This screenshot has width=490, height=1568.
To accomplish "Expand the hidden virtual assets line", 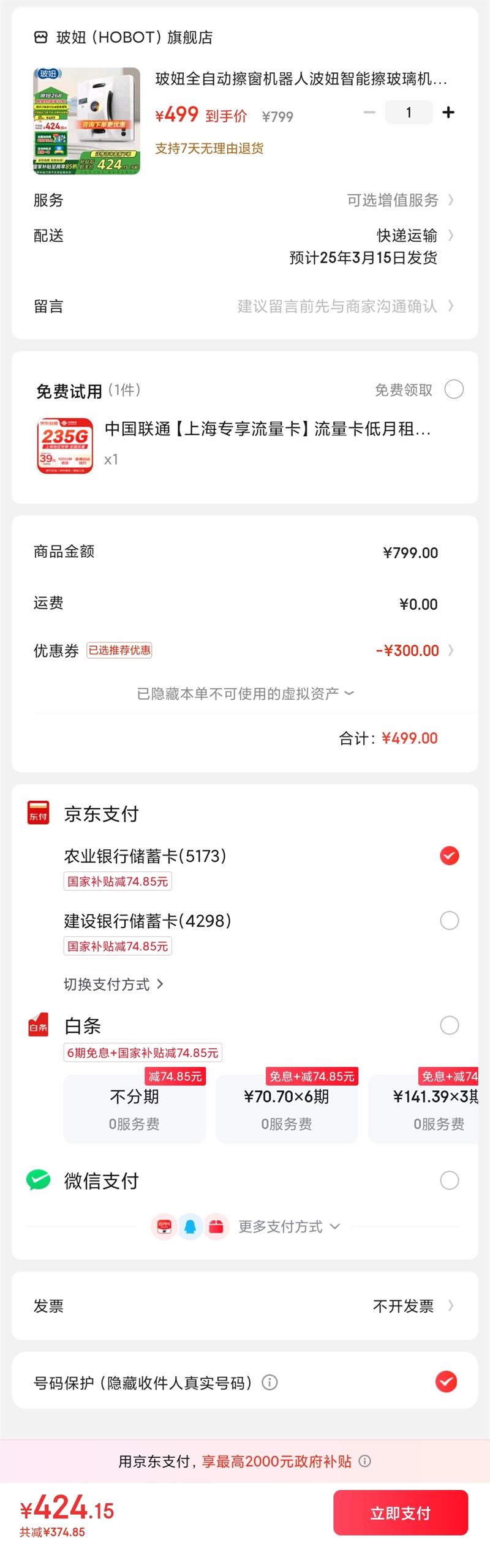I will point(245,694).
